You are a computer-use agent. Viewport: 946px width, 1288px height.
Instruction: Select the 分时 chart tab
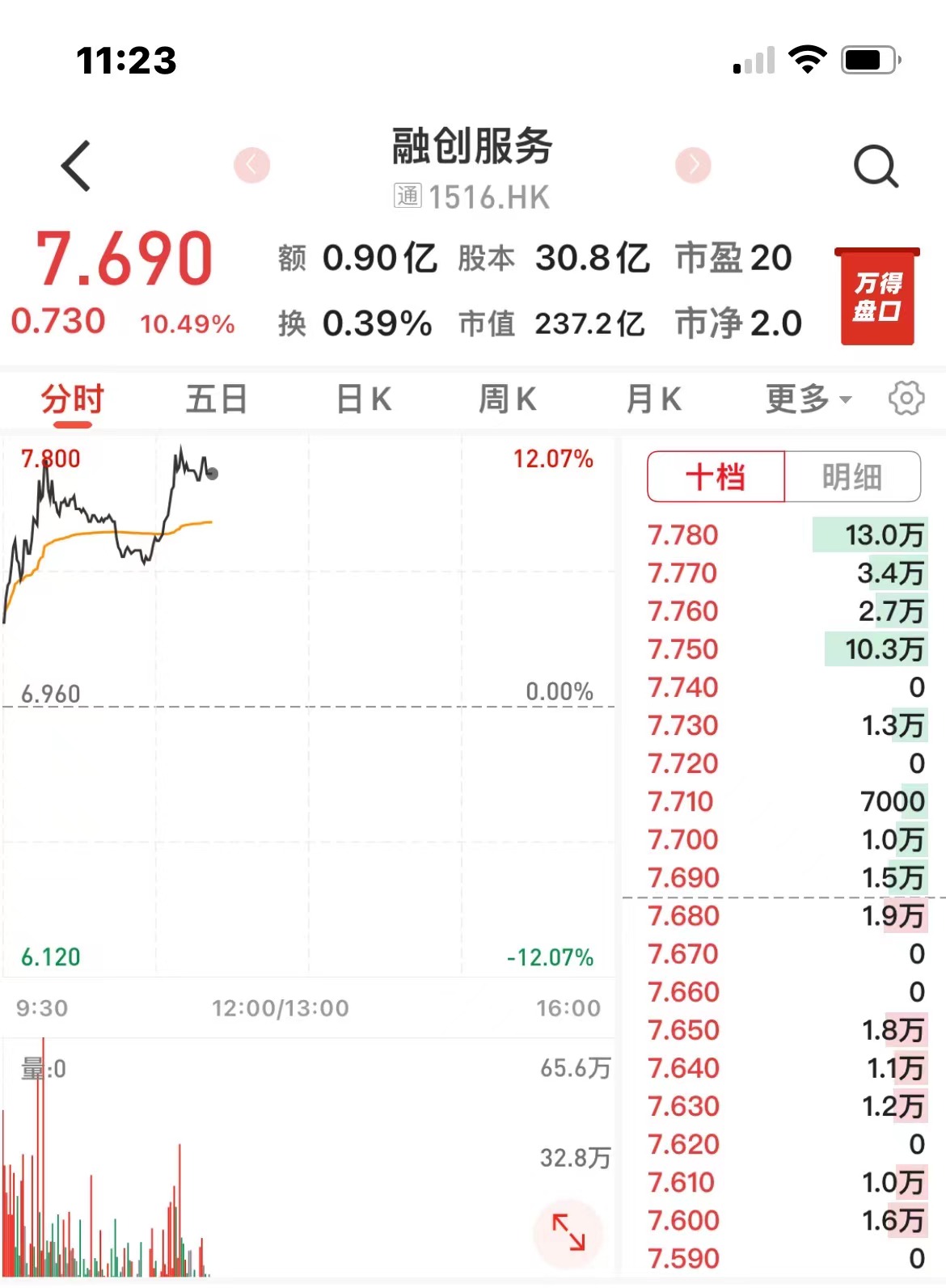click(x=73, y=399)
